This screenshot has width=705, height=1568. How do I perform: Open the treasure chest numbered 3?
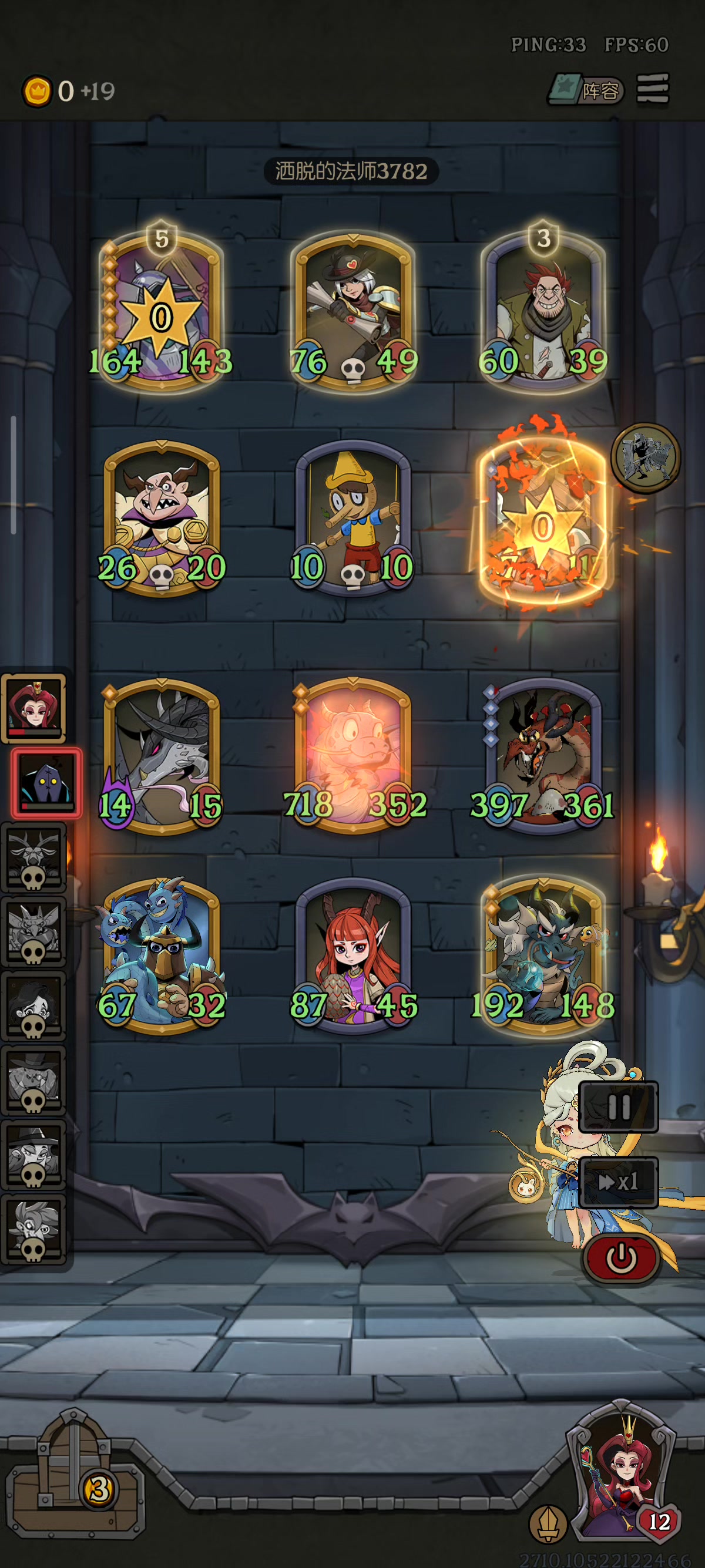(x=74, y=1476)
